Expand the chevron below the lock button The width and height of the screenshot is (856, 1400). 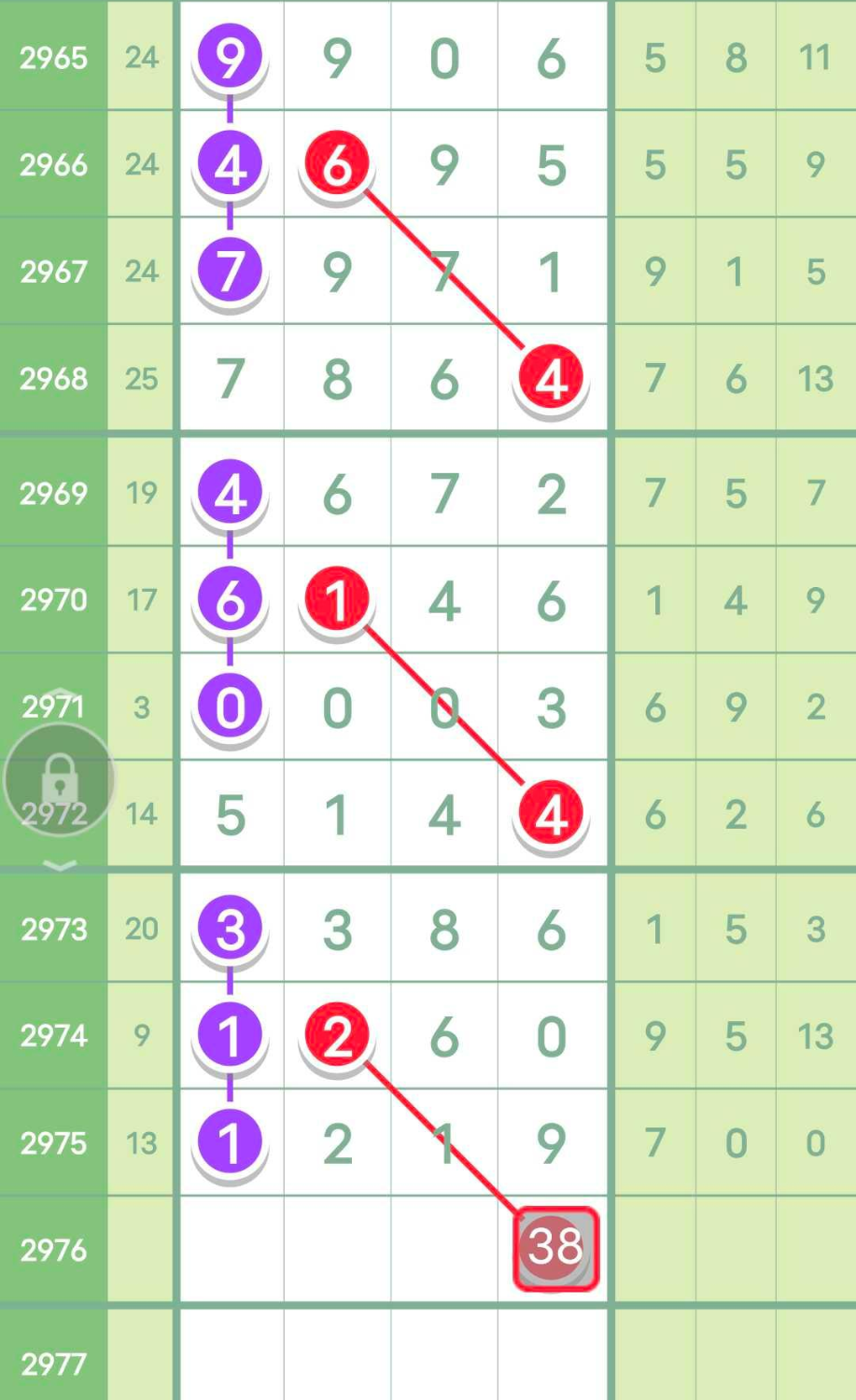coord(58,863)
